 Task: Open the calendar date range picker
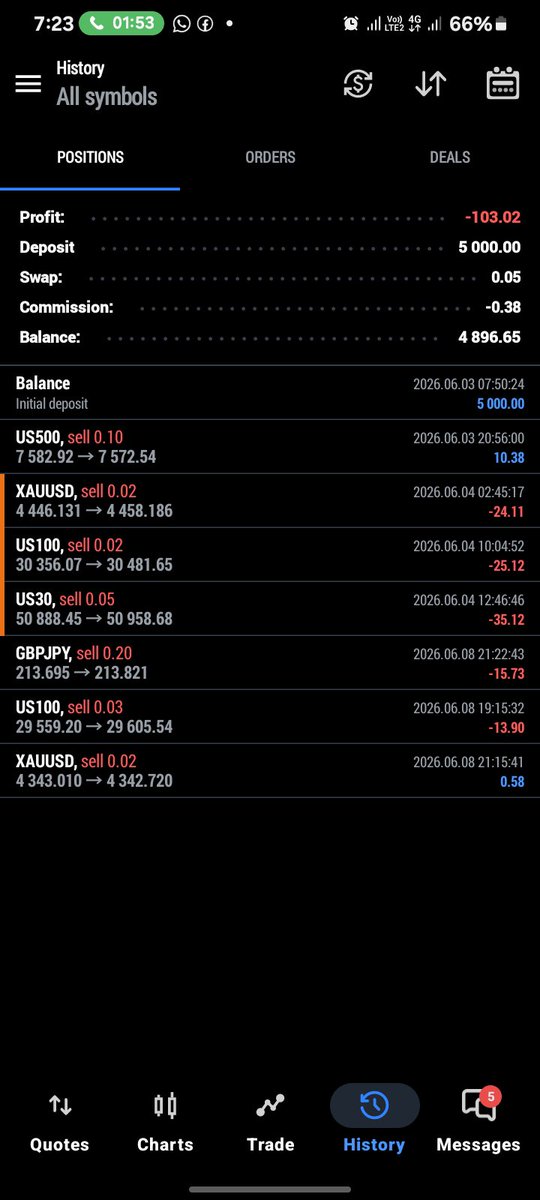tap(502, 84)
